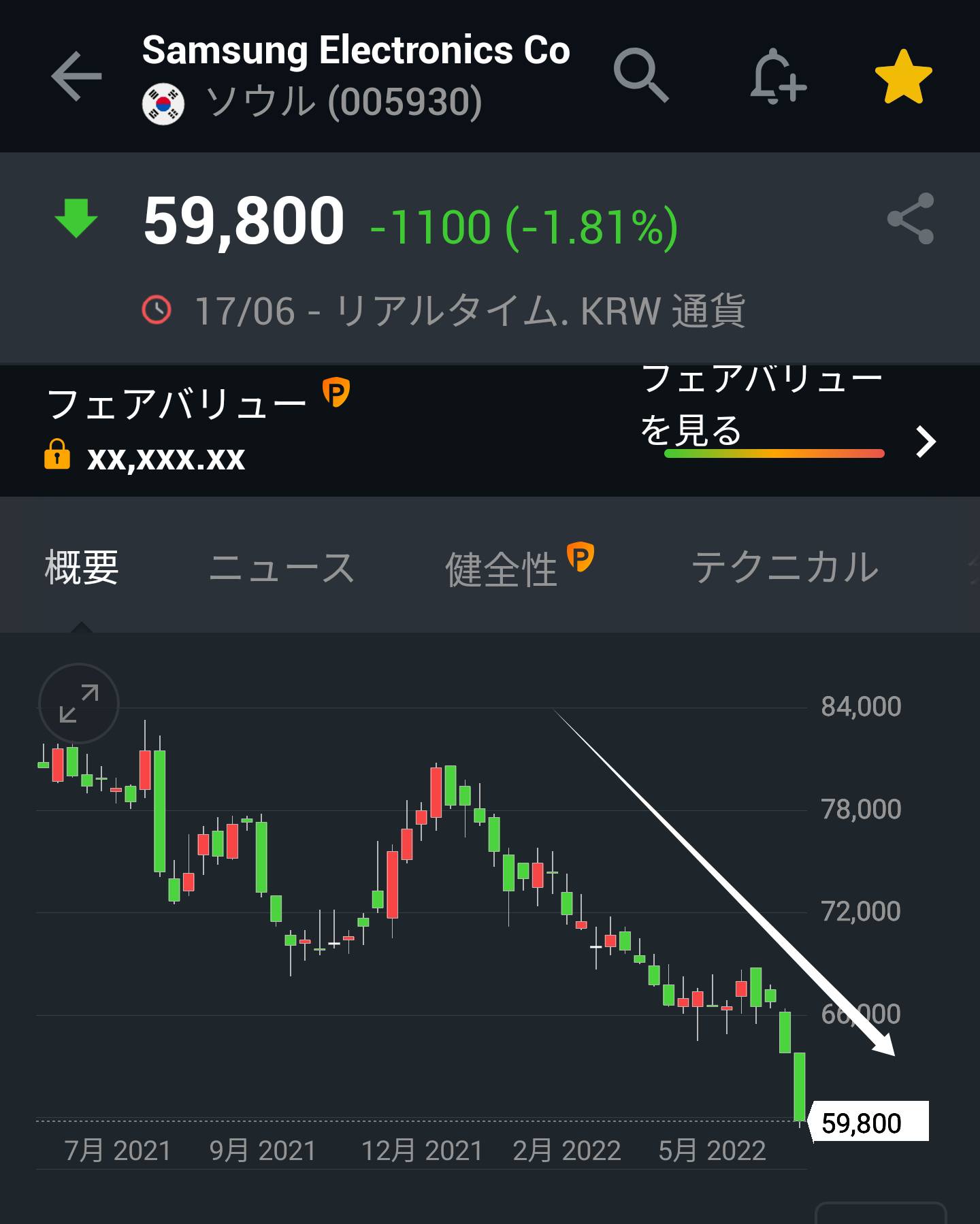Toggle the yellow star watchlist icon
The width and height of the screenshot is (980, 1224).
902,76
